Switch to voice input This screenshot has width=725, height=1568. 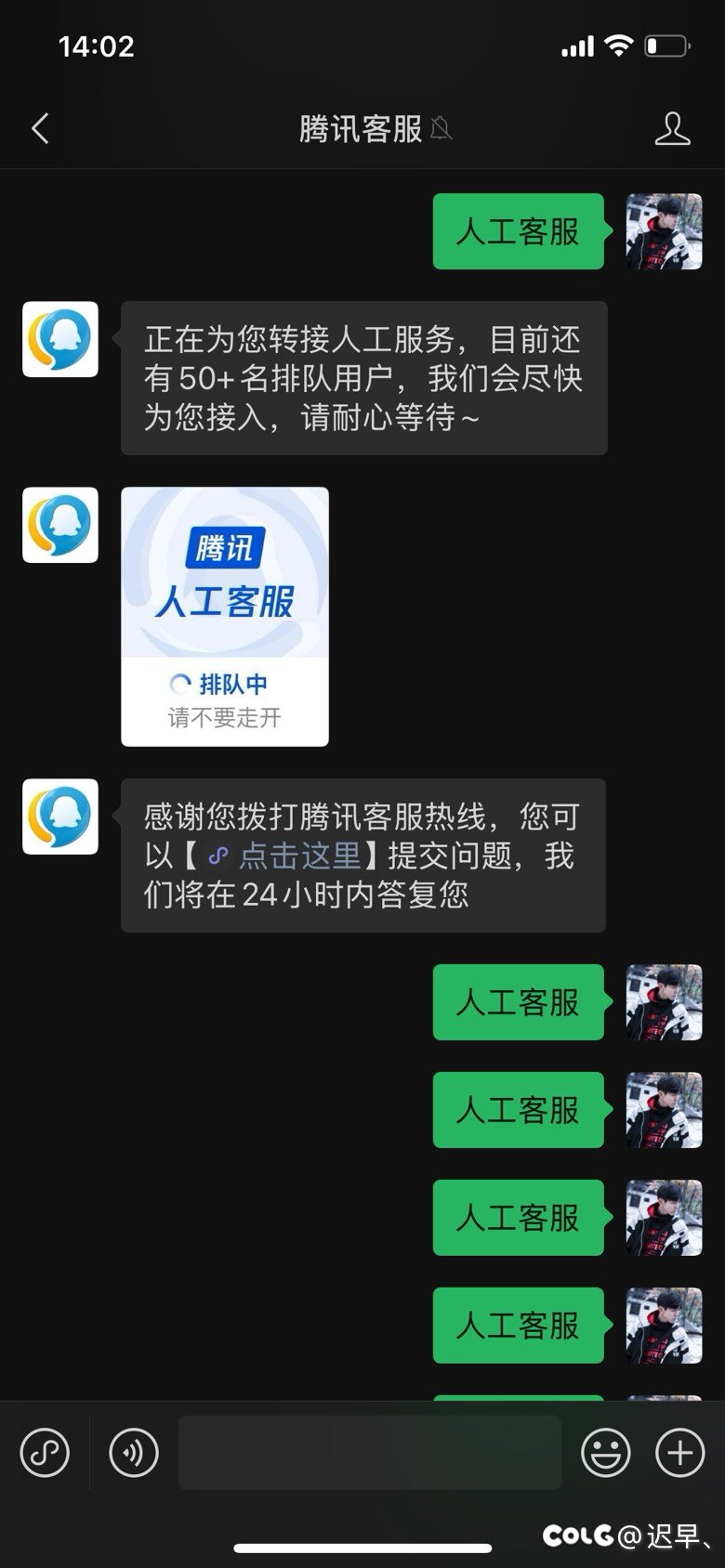pyautogui.click(x=134, y=1452)
